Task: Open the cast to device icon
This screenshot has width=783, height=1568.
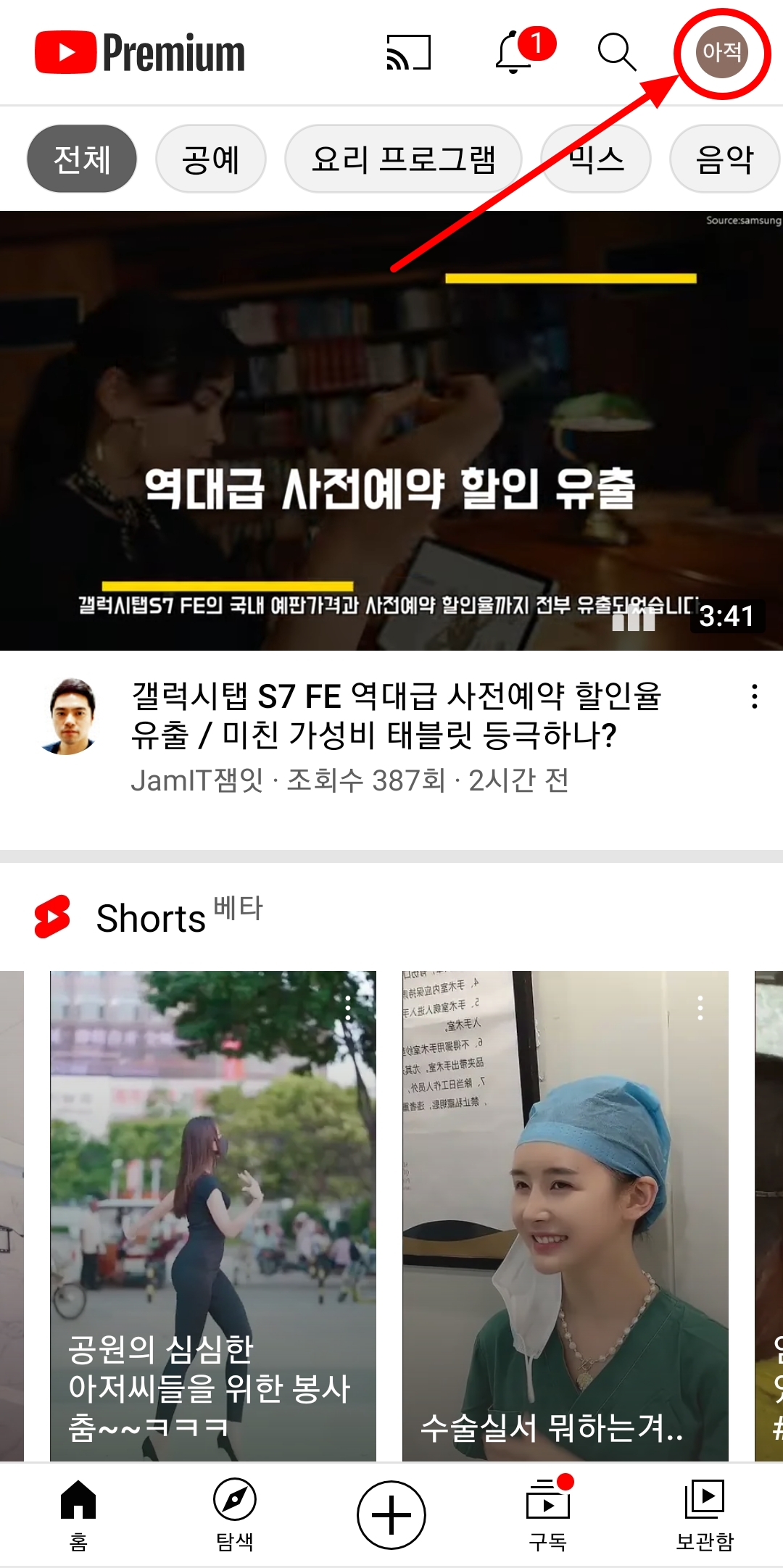Action: pyautogui.click(x=408, y=53)
